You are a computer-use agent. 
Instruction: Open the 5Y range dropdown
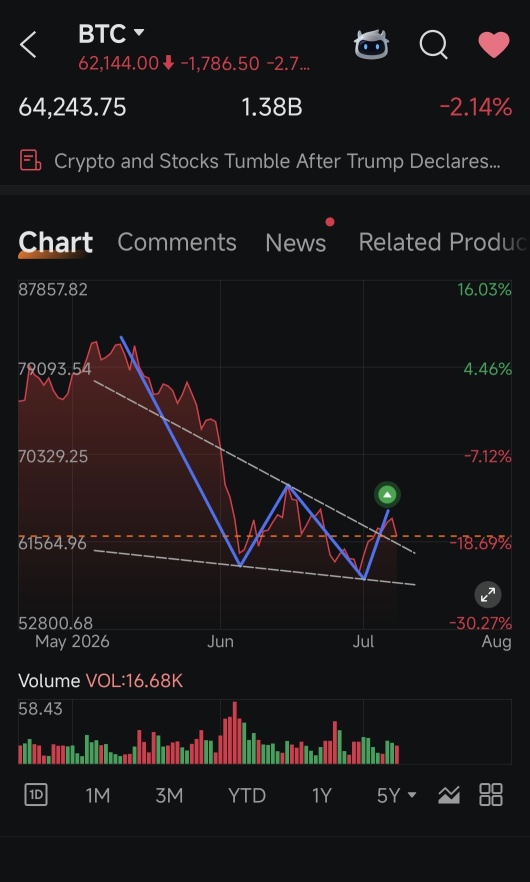pyautogui.click(x=396, y=795)
